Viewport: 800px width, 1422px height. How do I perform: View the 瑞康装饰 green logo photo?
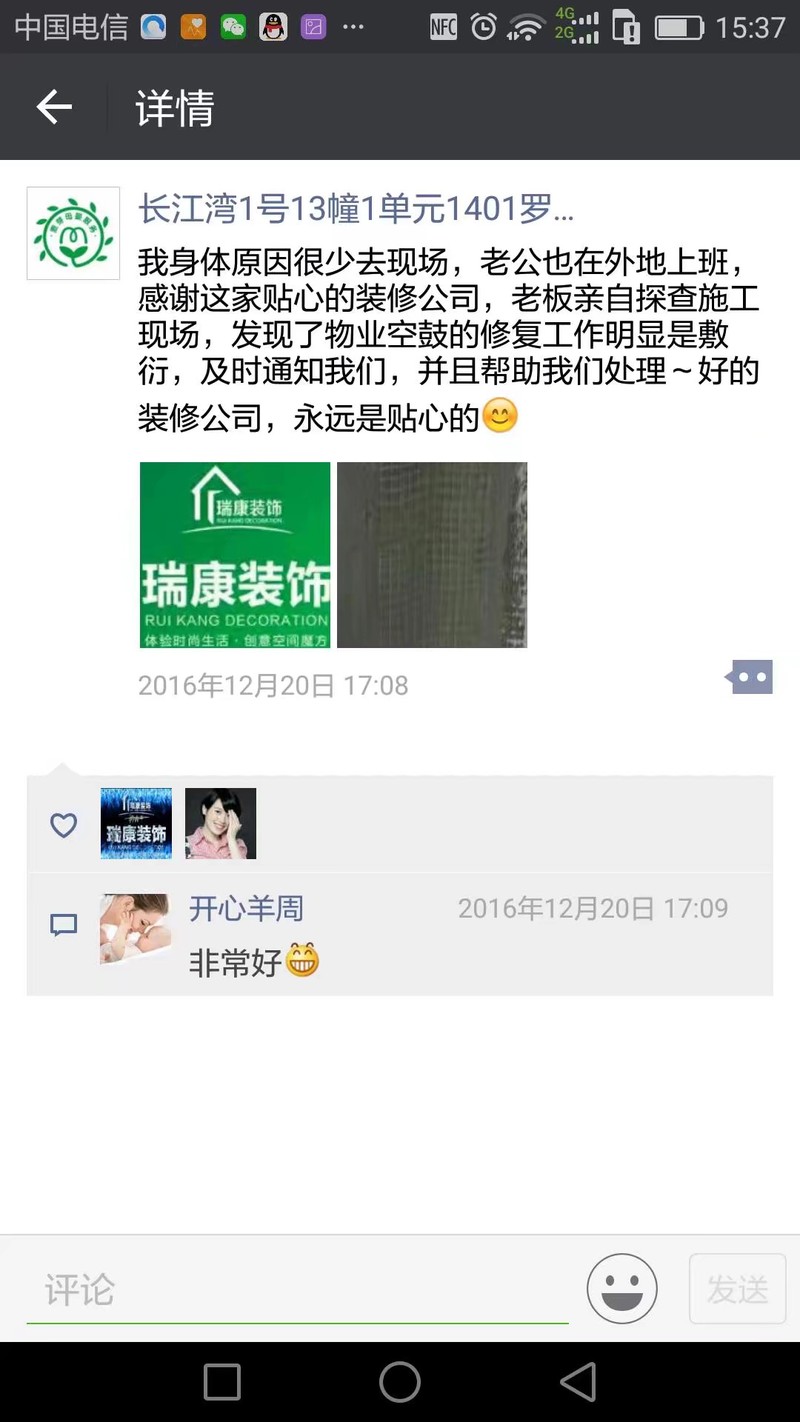coord(235,555)
